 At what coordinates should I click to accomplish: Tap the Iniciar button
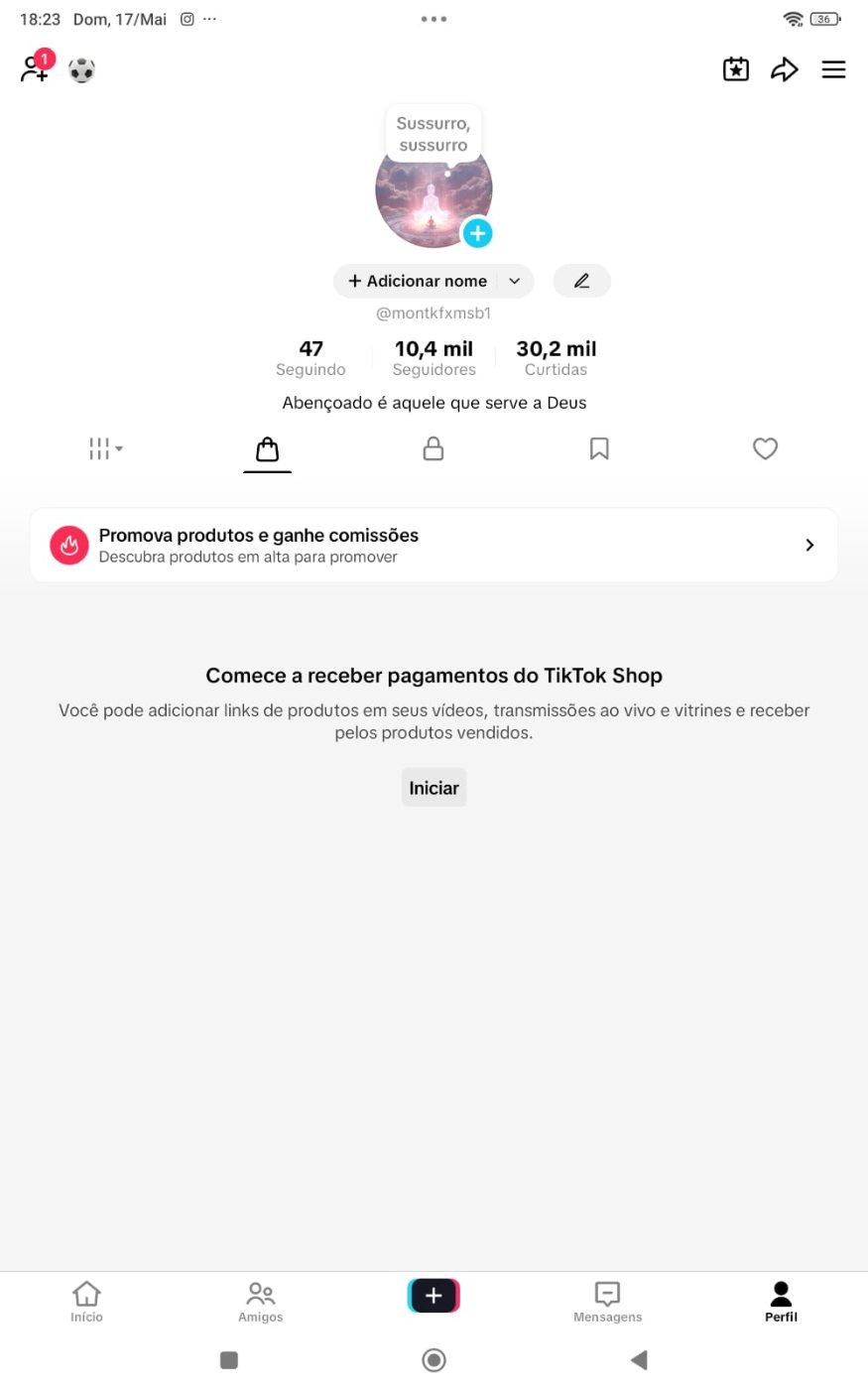[x=434, y=788]
